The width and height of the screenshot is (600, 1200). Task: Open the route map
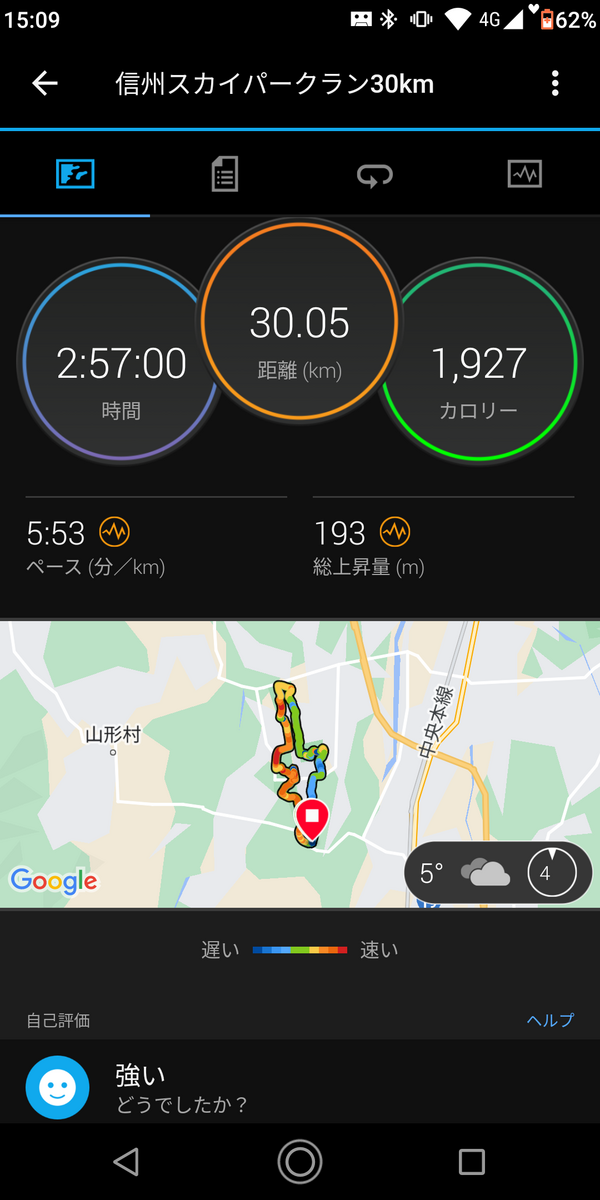click(300, 764)
